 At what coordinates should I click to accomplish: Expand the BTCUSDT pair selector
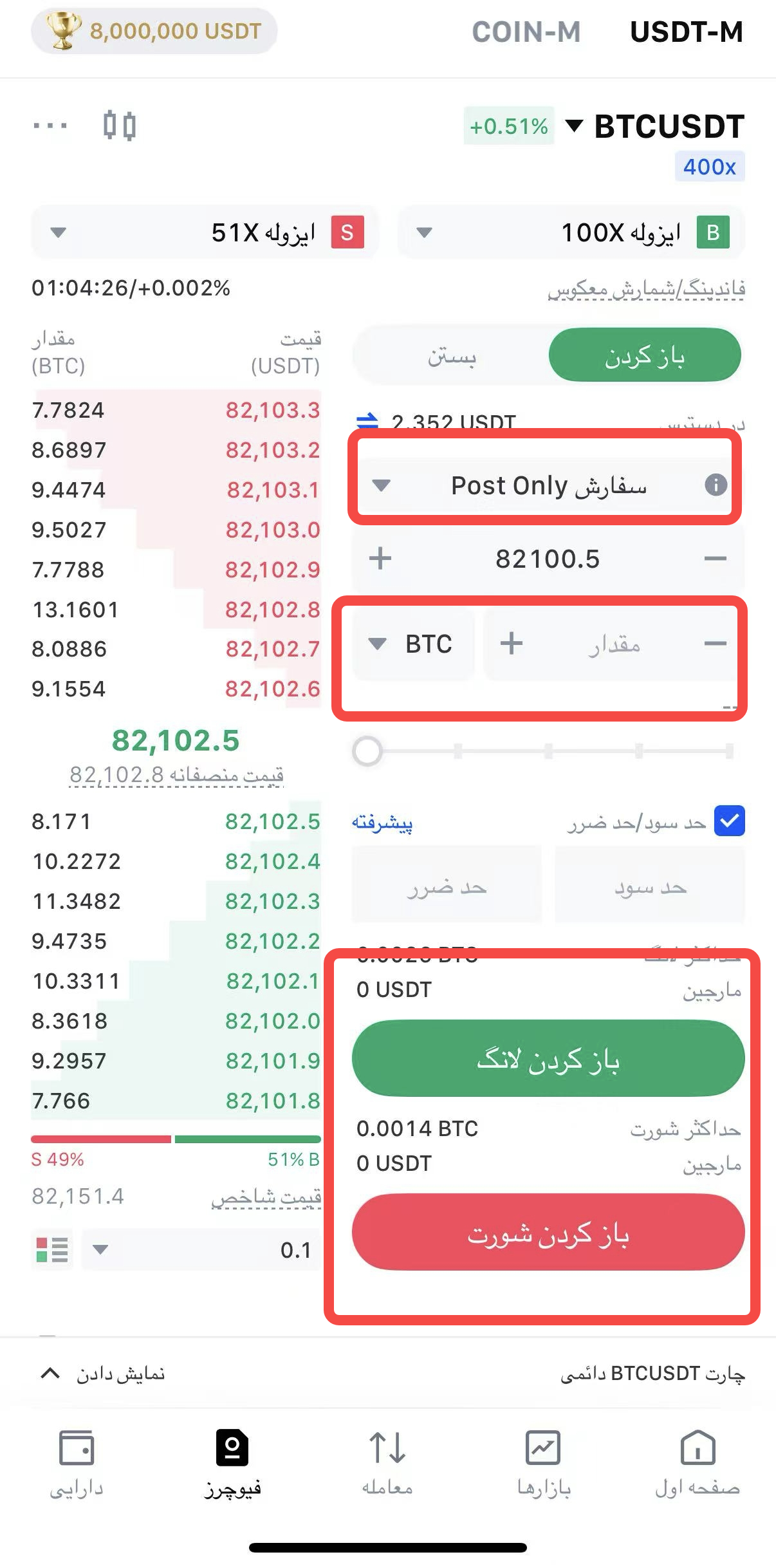[655, 126]
